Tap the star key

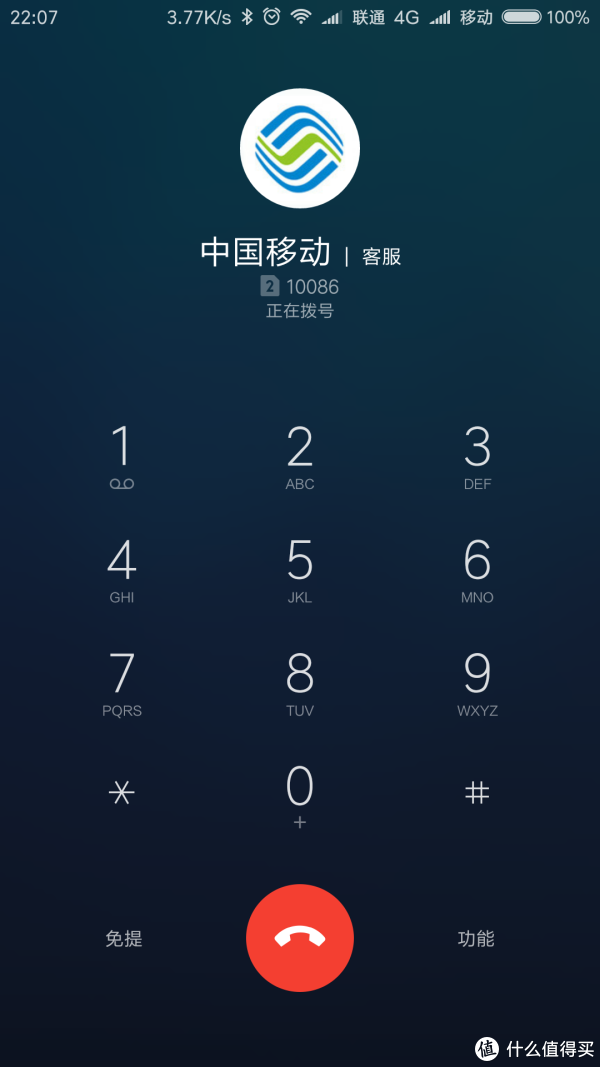(x=122, y=793)
